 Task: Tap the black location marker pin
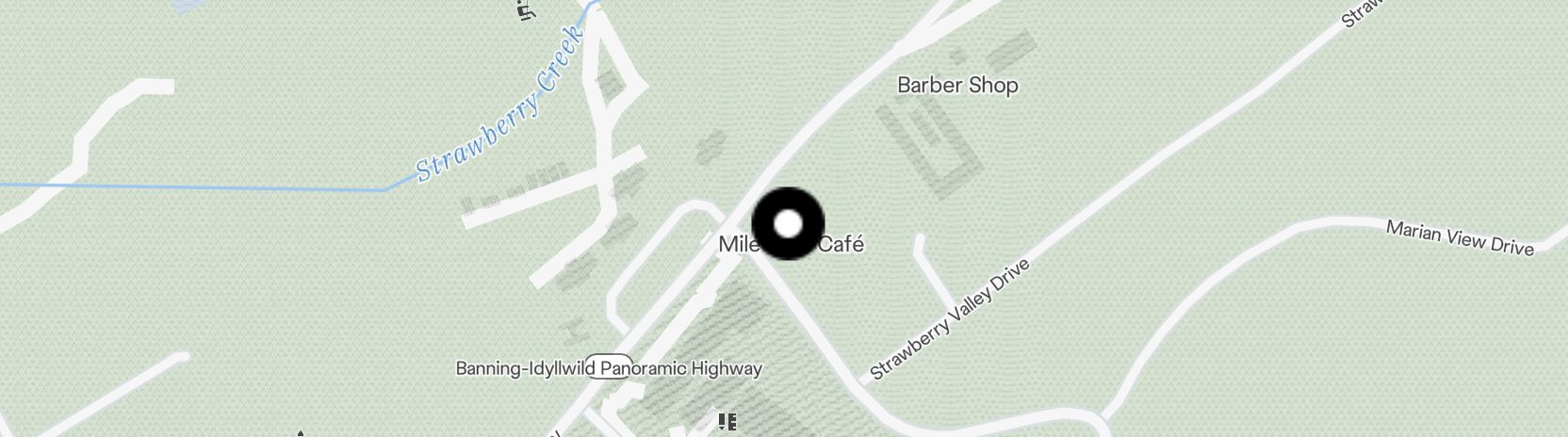coord(788,224)
